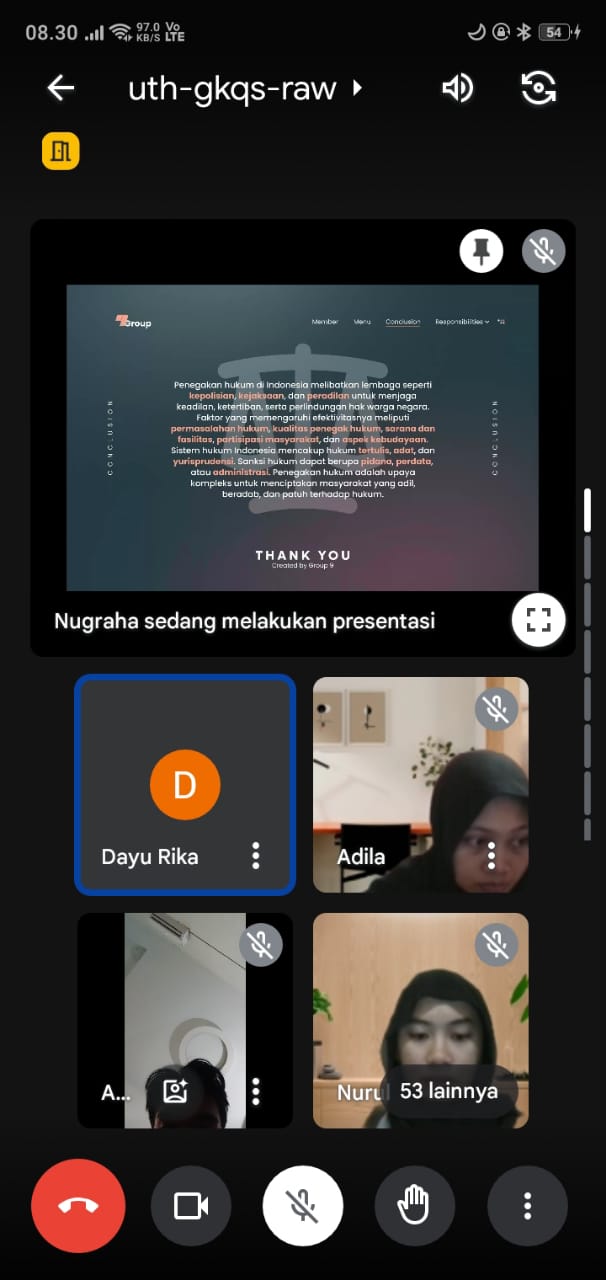Viewport: 606px width, 1280px height.
Task: Change the audio output speaker
Action: coord(457,88)
